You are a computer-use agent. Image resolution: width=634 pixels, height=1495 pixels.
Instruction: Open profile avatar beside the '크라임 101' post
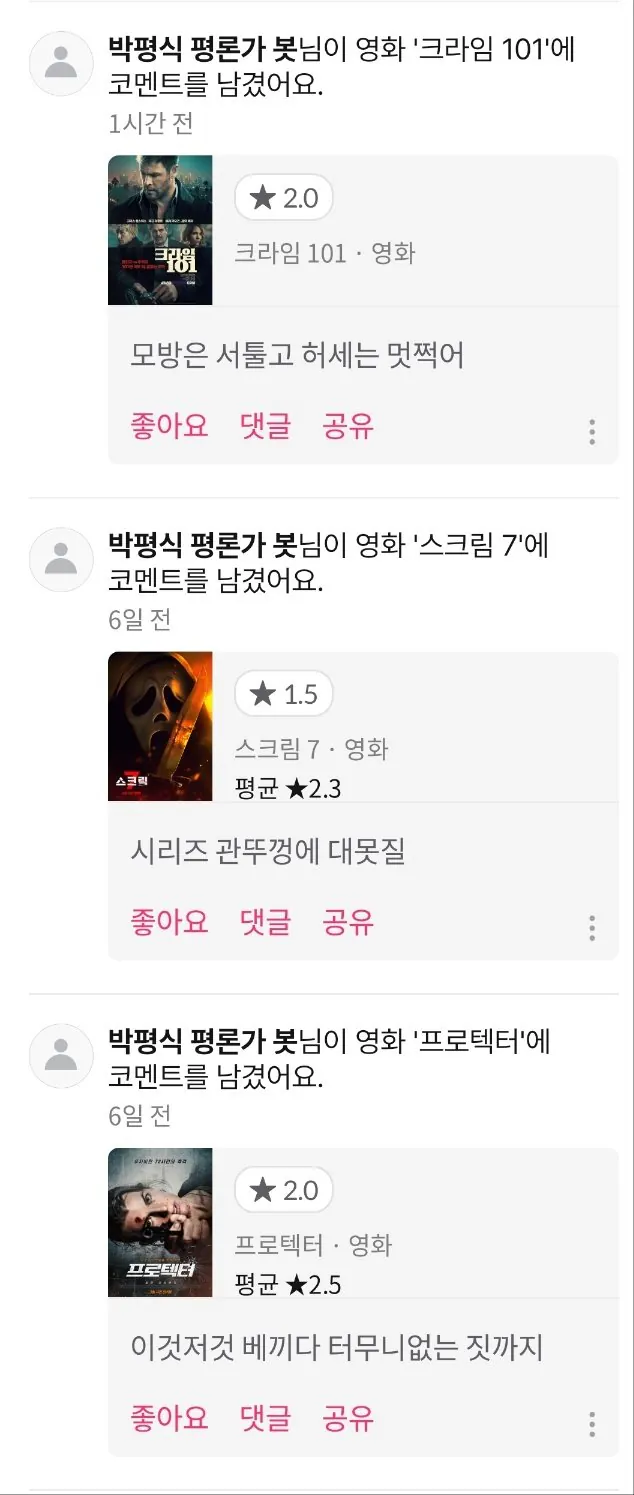(61, 64)
